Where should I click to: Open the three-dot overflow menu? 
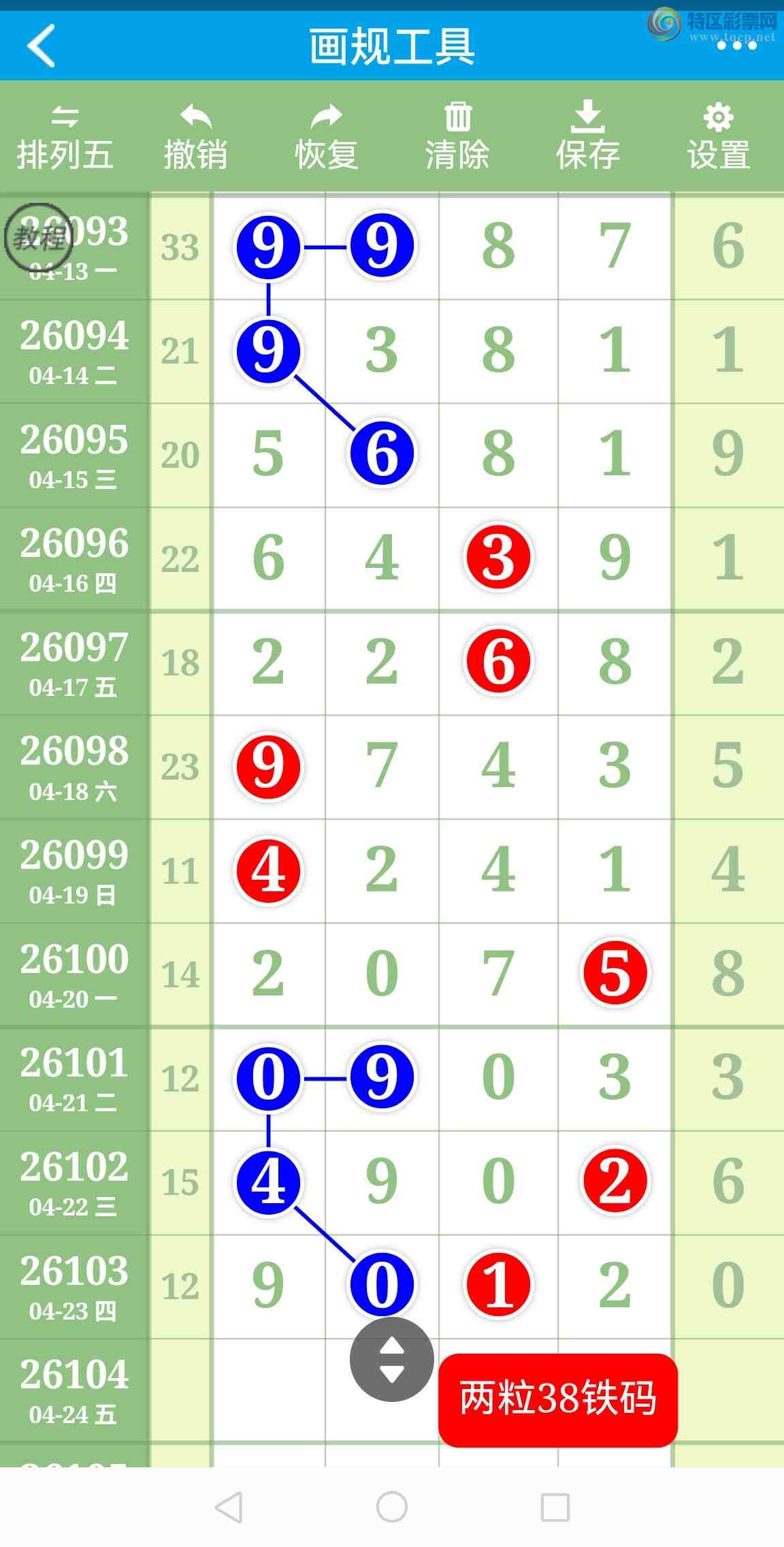(736, 46)
